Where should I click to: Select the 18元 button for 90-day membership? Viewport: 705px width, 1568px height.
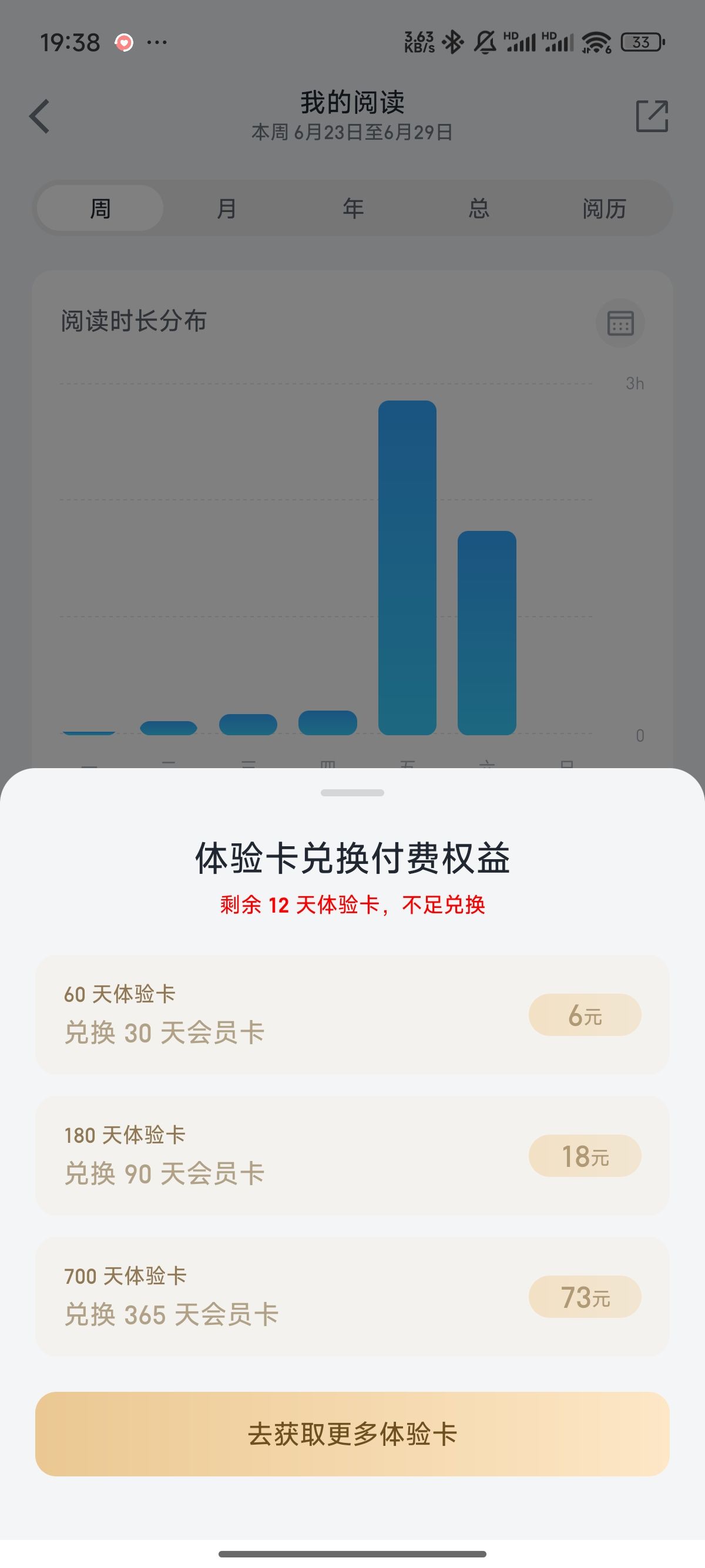pyautogui.click(x=585, y=1156)
